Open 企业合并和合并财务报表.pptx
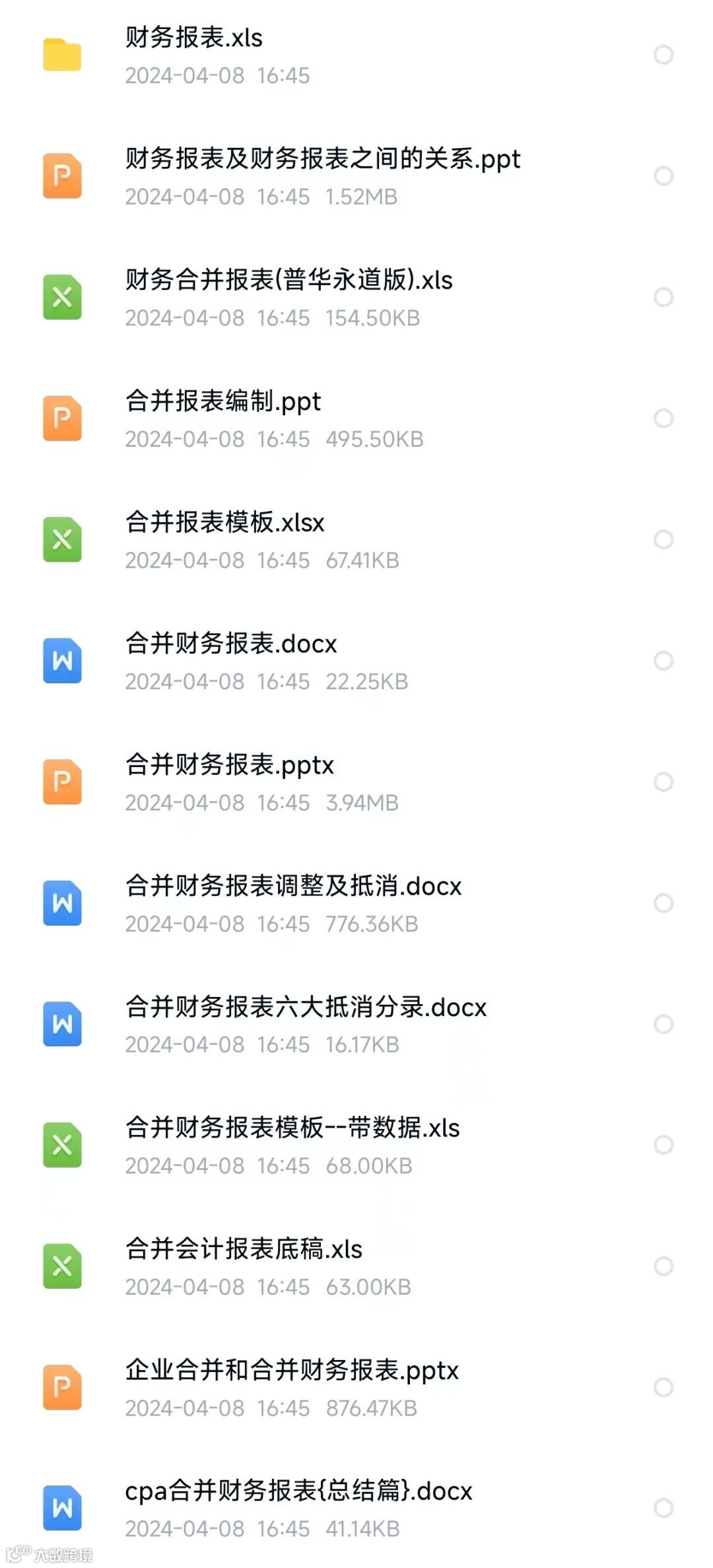713x1568 pixels. click(x=290, y=1371)
